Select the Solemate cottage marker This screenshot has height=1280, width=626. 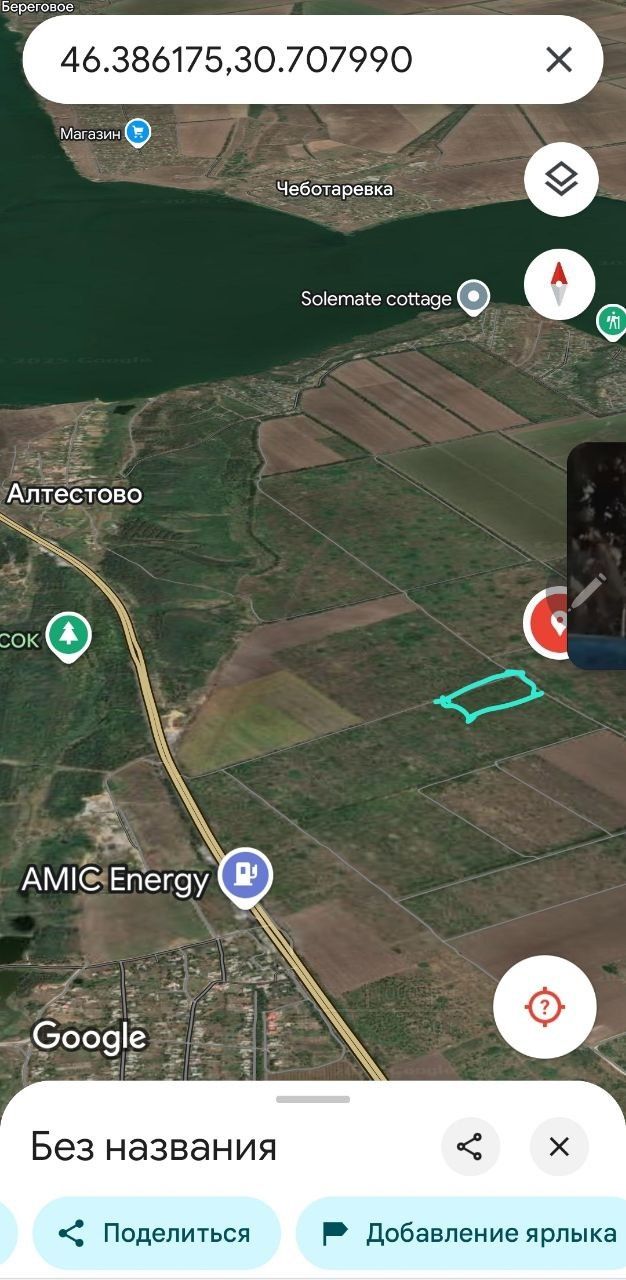473,298
